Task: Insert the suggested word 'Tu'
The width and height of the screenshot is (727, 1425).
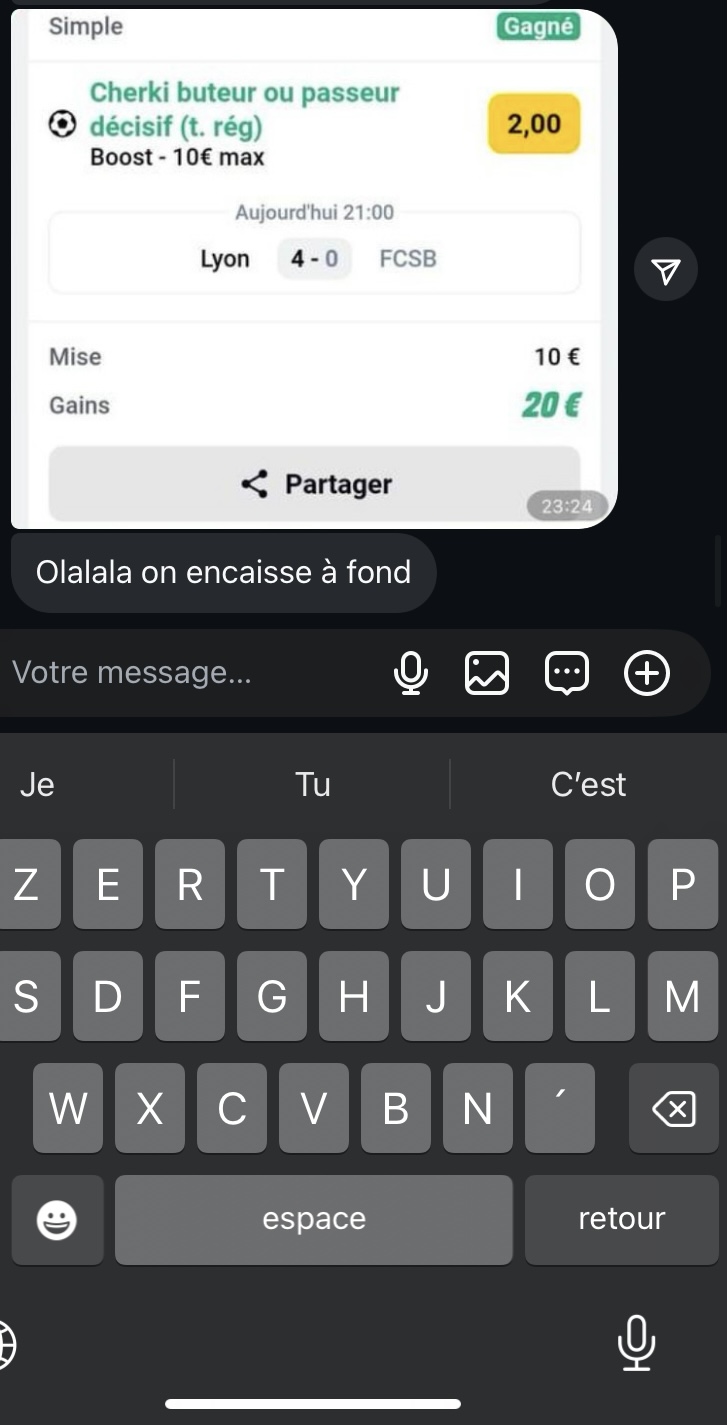Action: [312, 784]
